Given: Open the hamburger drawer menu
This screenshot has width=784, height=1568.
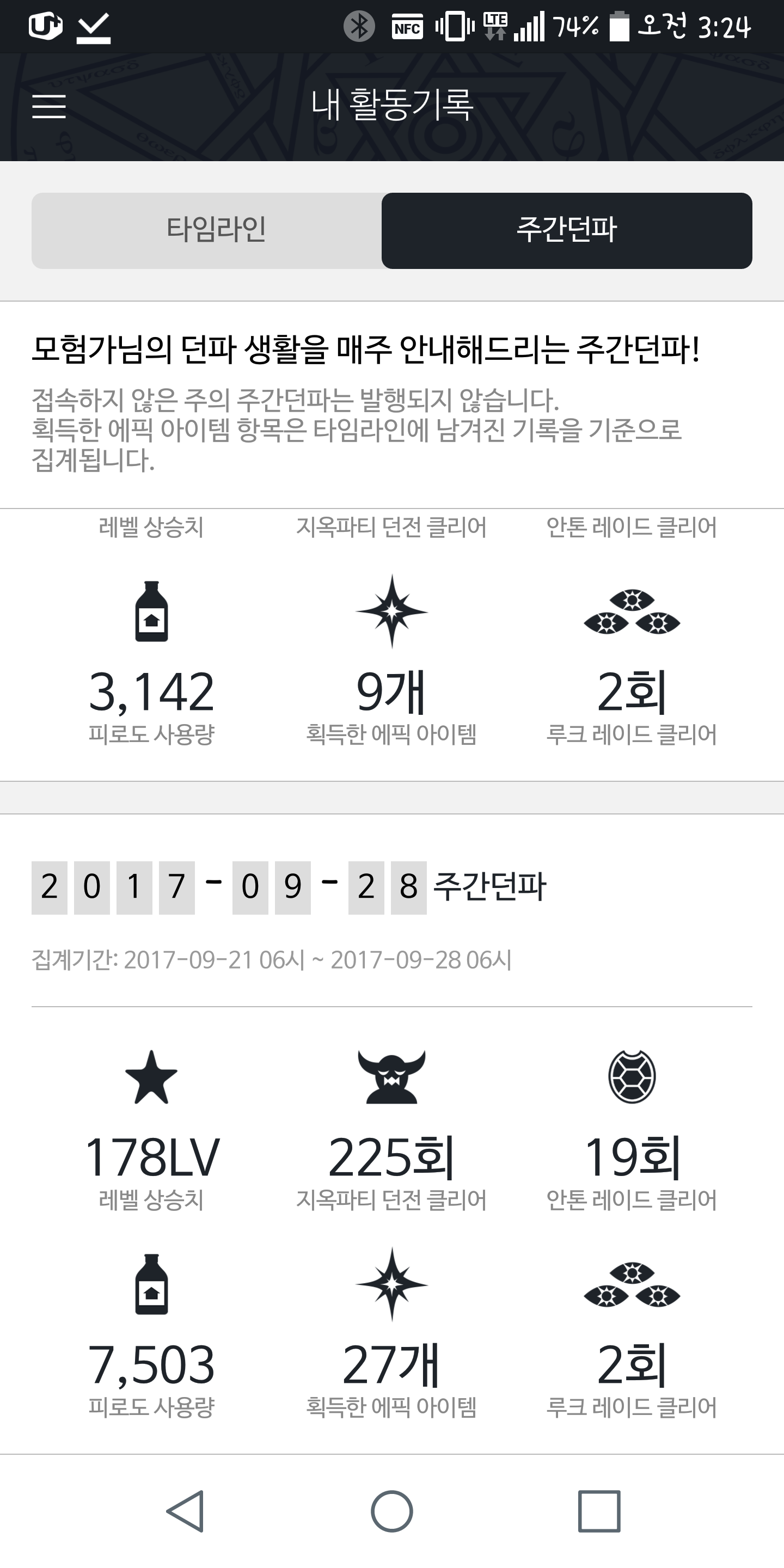Looking at the screenshot, I should pyautogui.click(x=48, y=106).
